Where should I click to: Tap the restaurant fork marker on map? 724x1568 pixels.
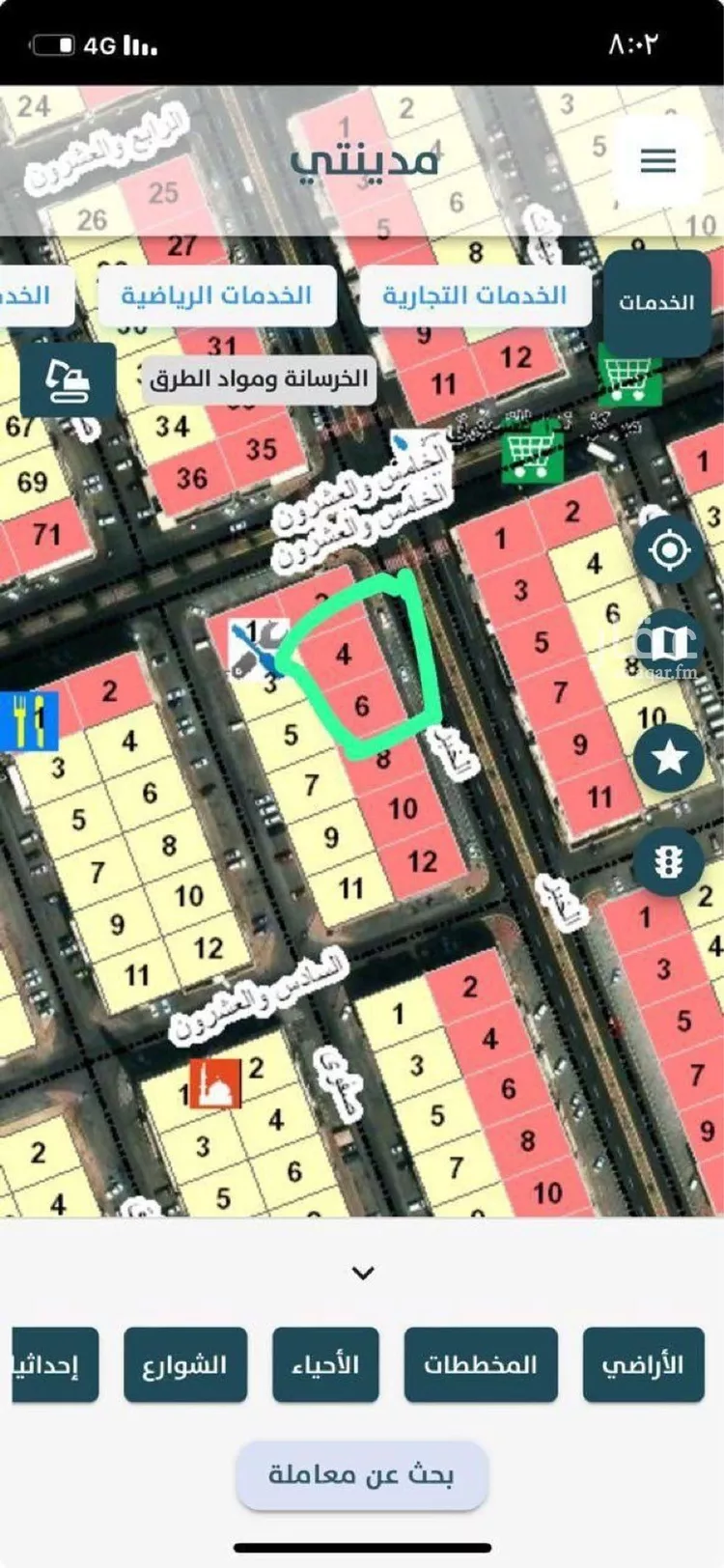(x=29, y=720)
